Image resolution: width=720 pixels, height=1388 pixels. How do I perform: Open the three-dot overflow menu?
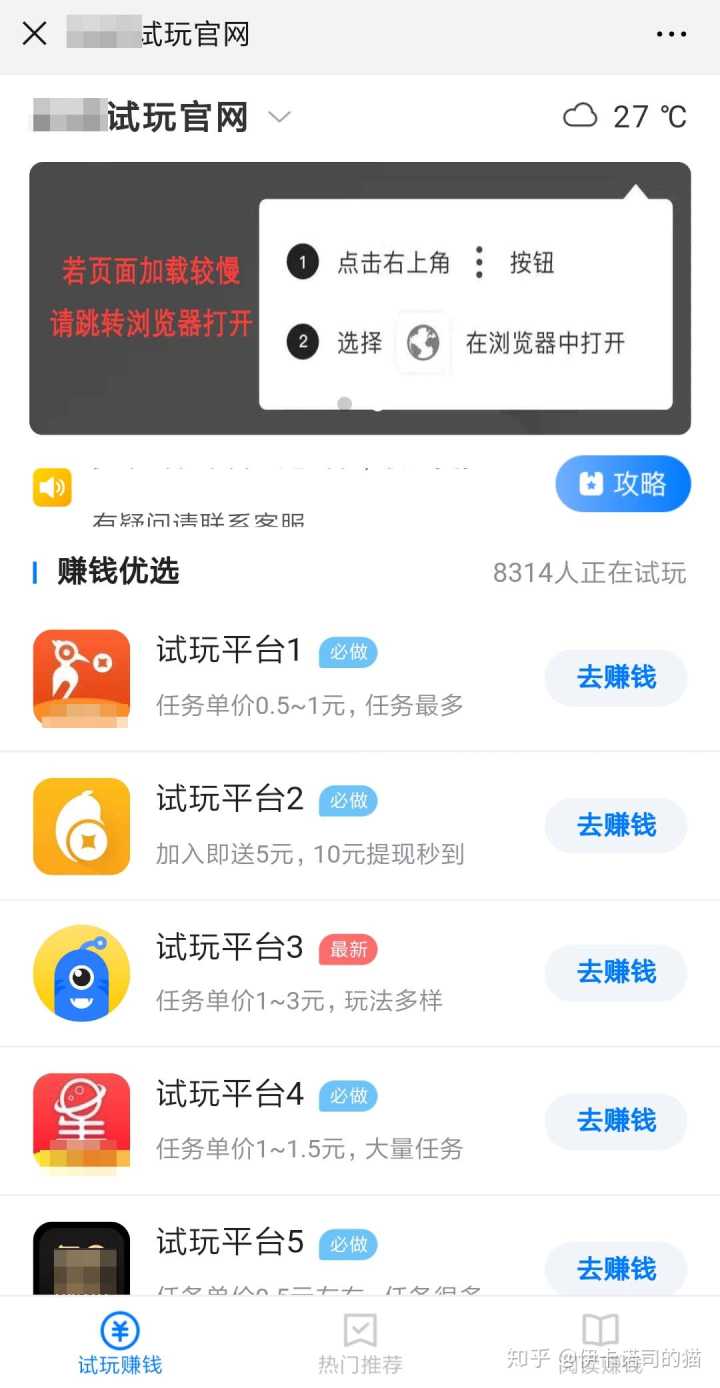point(671,34)
